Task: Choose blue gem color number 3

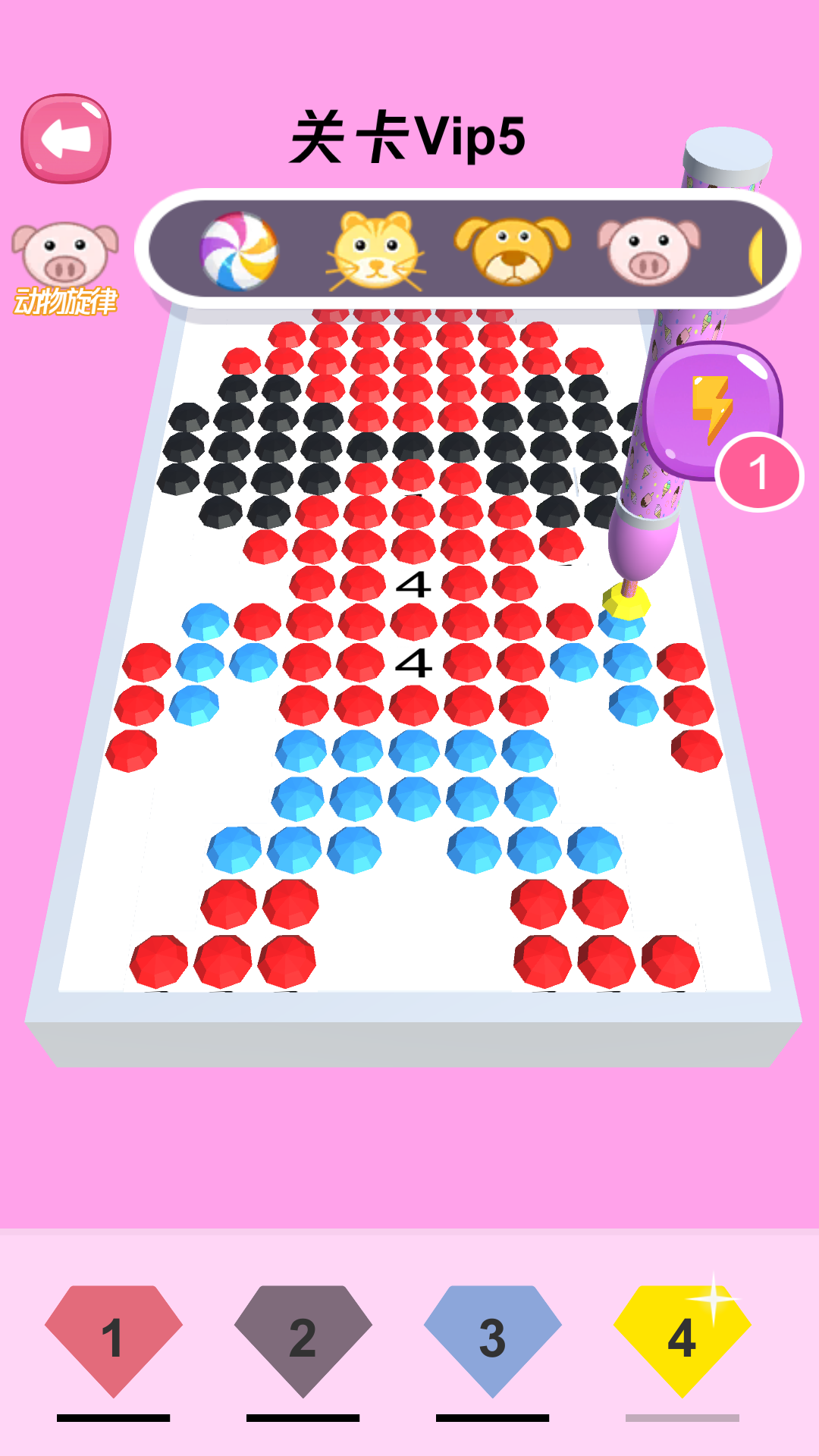Action: (x=493, y=1338)
